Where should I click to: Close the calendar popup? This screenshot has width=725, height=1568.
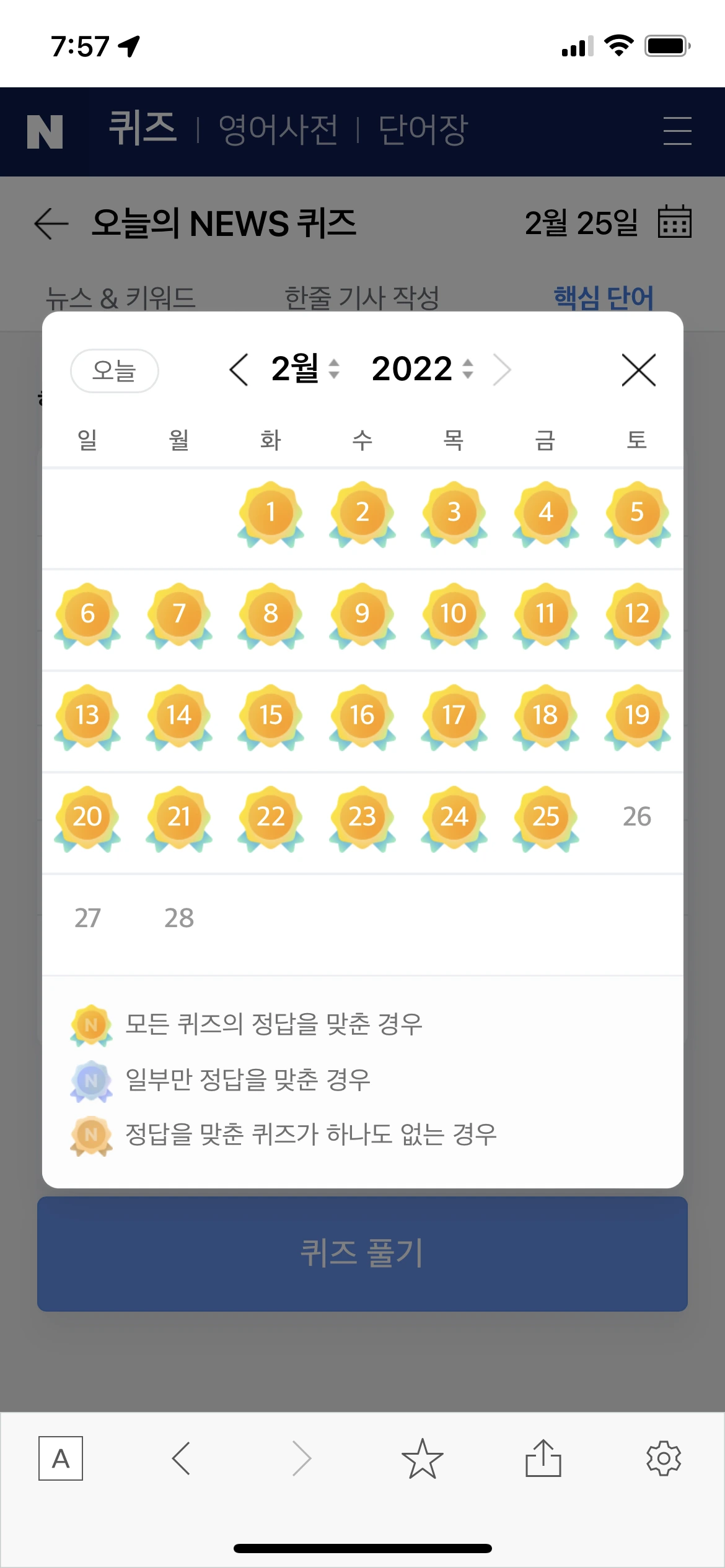tap(638, 370)
